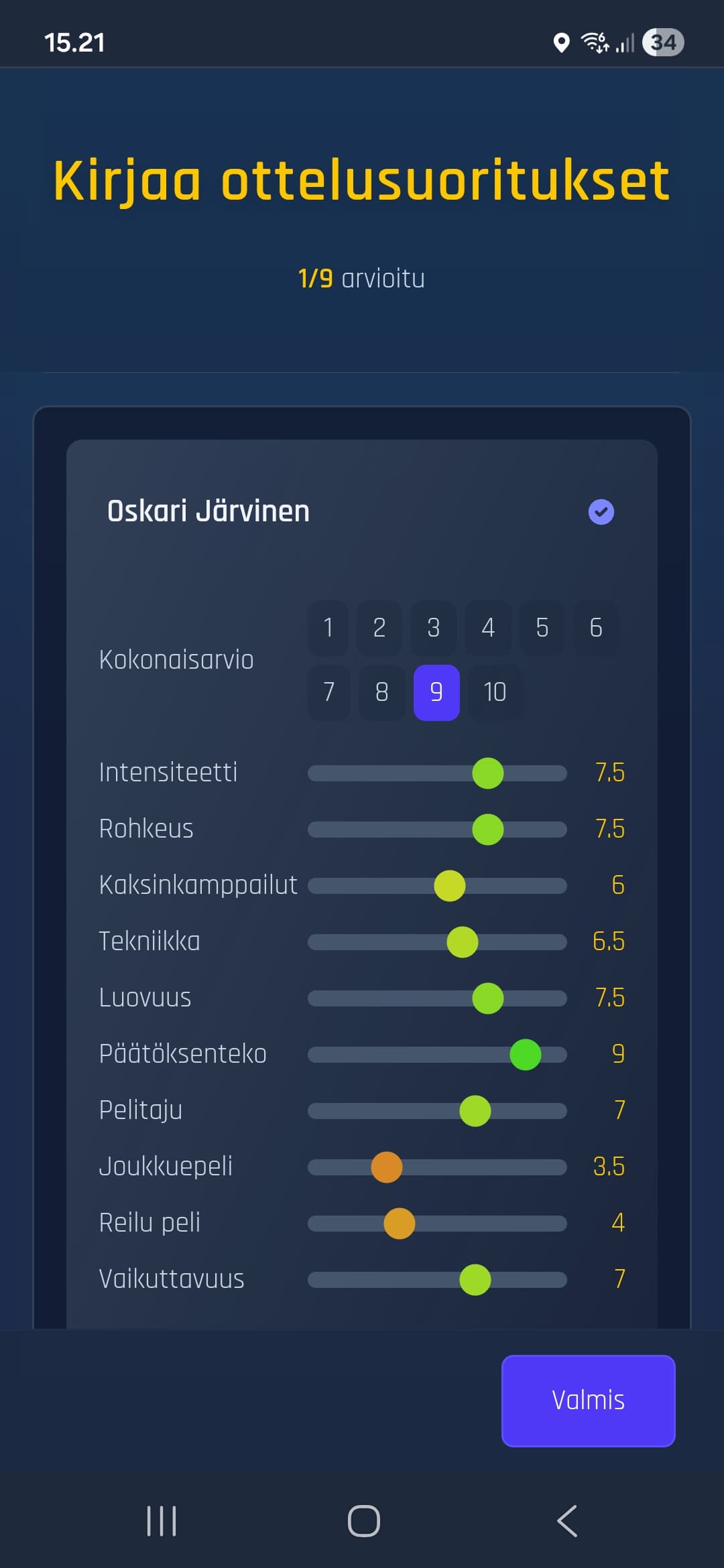Viewport: 724px width, 1568px height.
Task: Tap the home navigation icon
Action: [x=361, y=1520]
